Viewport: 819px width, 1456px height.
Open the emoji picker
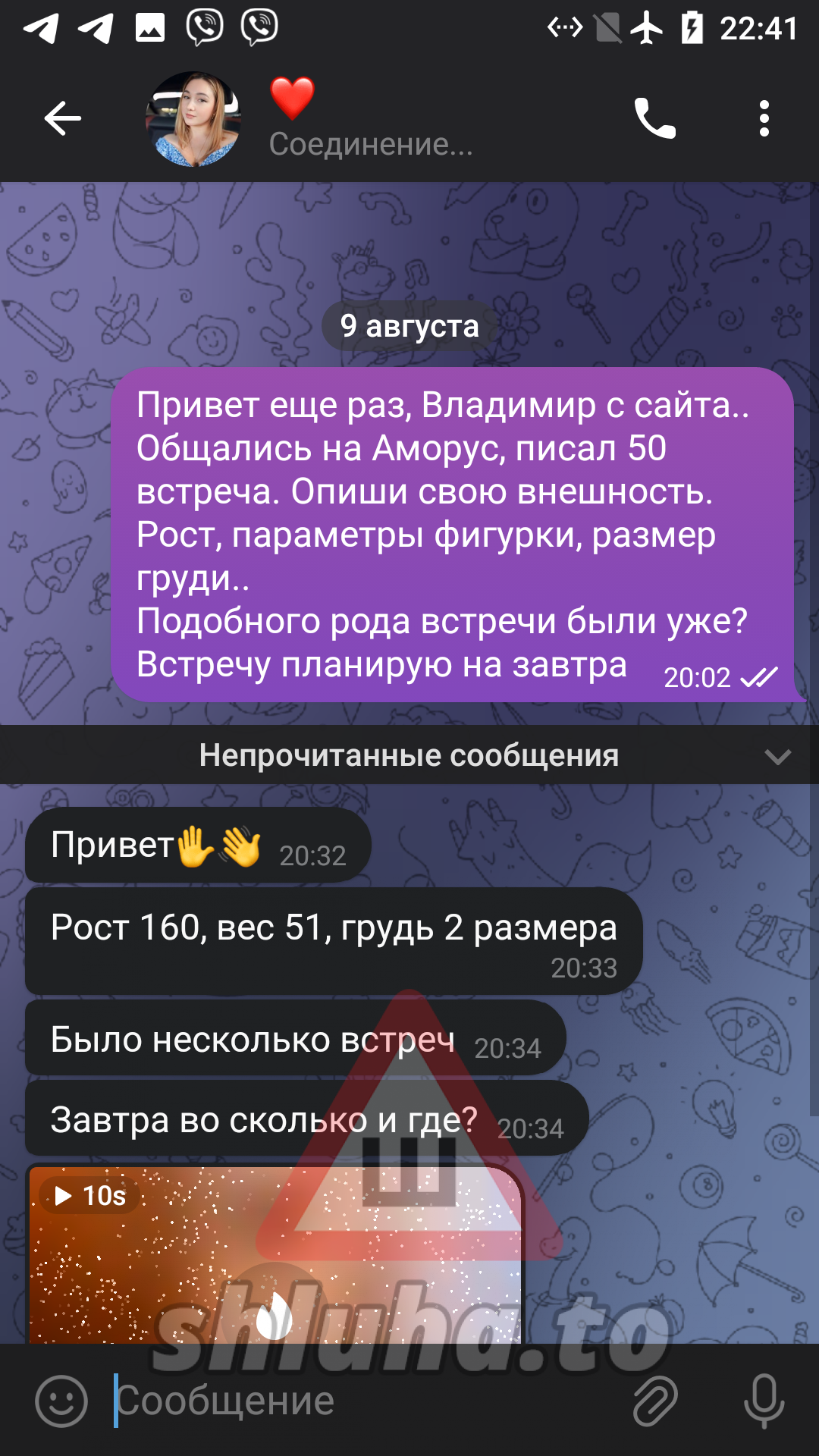[61, 1401]
